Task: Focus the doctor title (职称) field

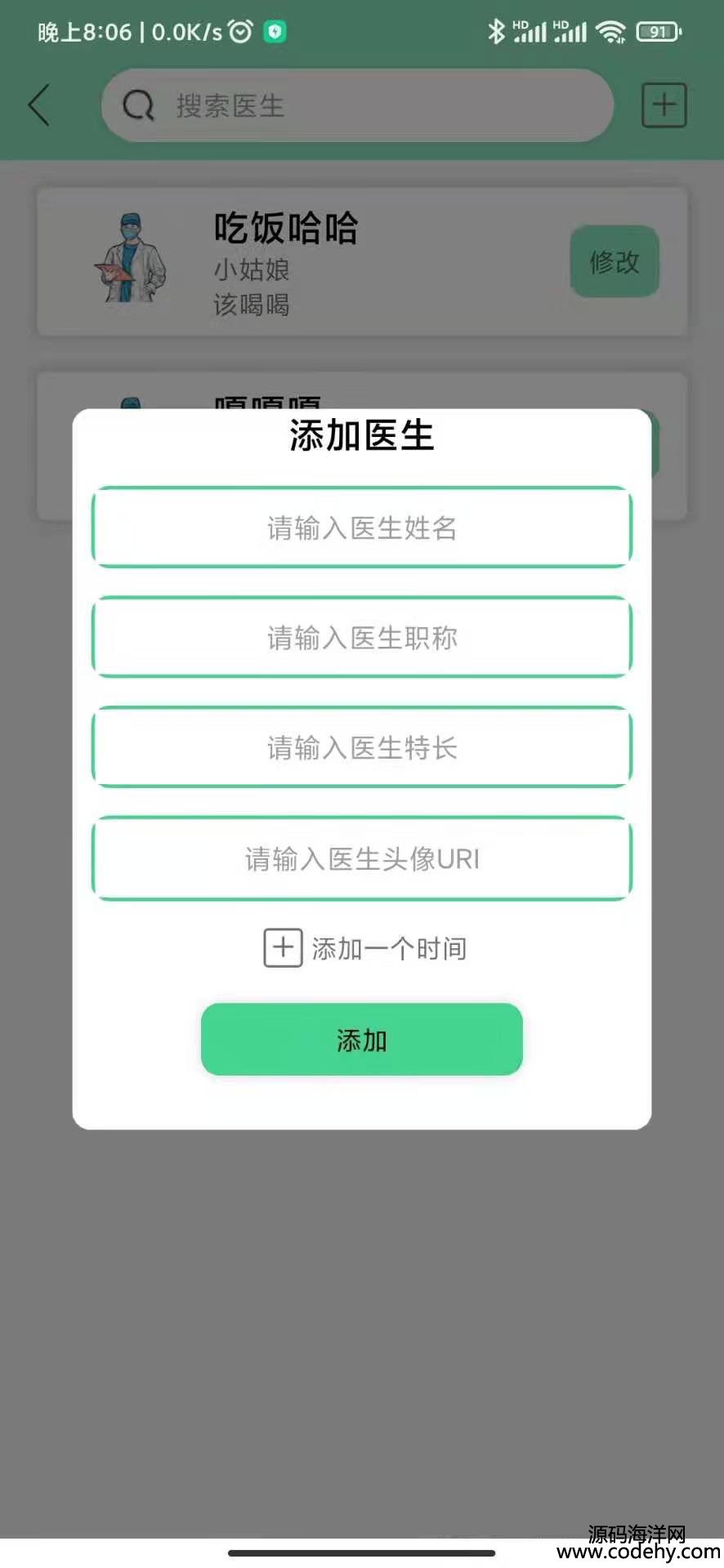Action: 361,637
